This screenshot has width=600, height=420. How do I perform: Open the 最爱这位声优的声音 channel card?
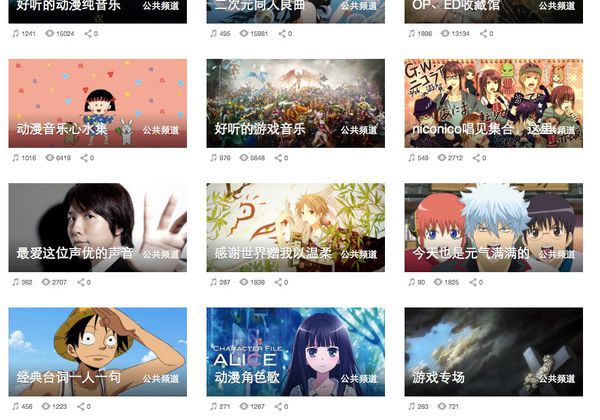pyautogui.click(x=97, y=226)
